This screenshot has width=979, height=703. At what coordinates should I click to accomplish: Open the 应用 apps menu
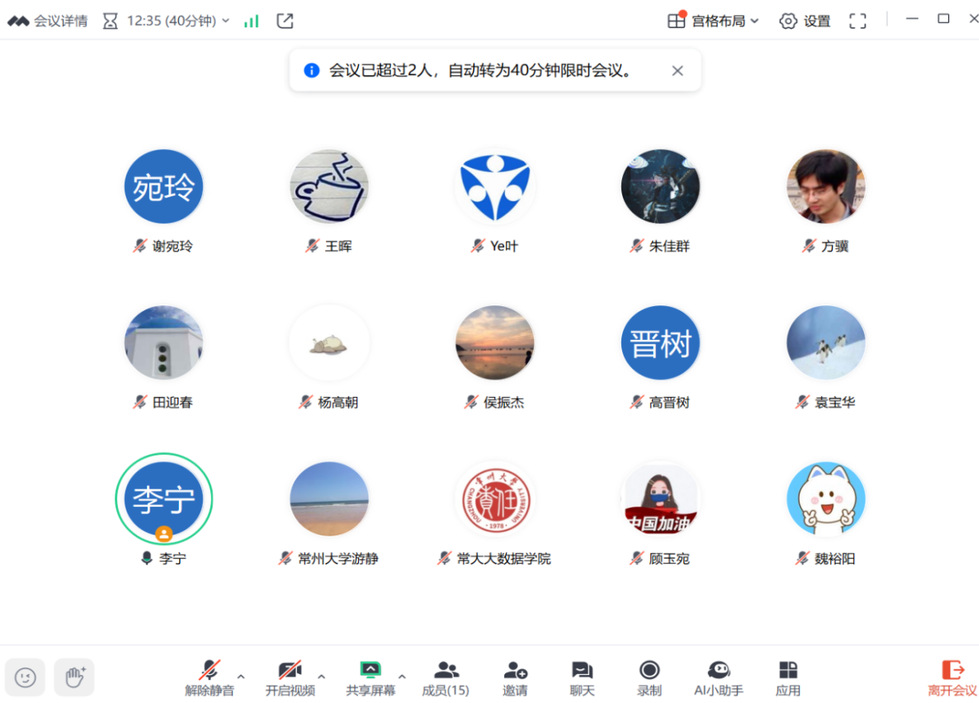[788, 677]
